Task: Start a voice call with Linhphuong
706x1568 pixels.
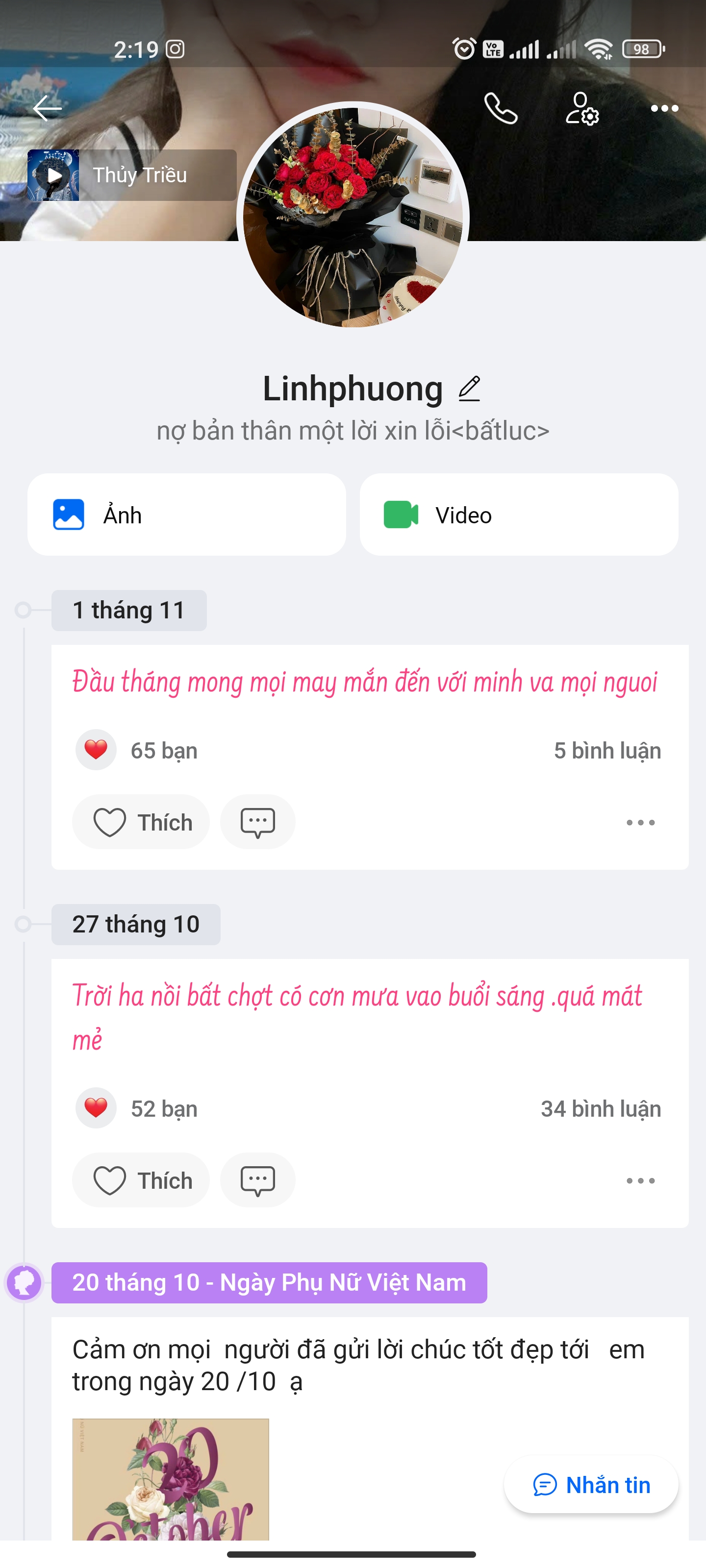Action: tap(500, 108)
